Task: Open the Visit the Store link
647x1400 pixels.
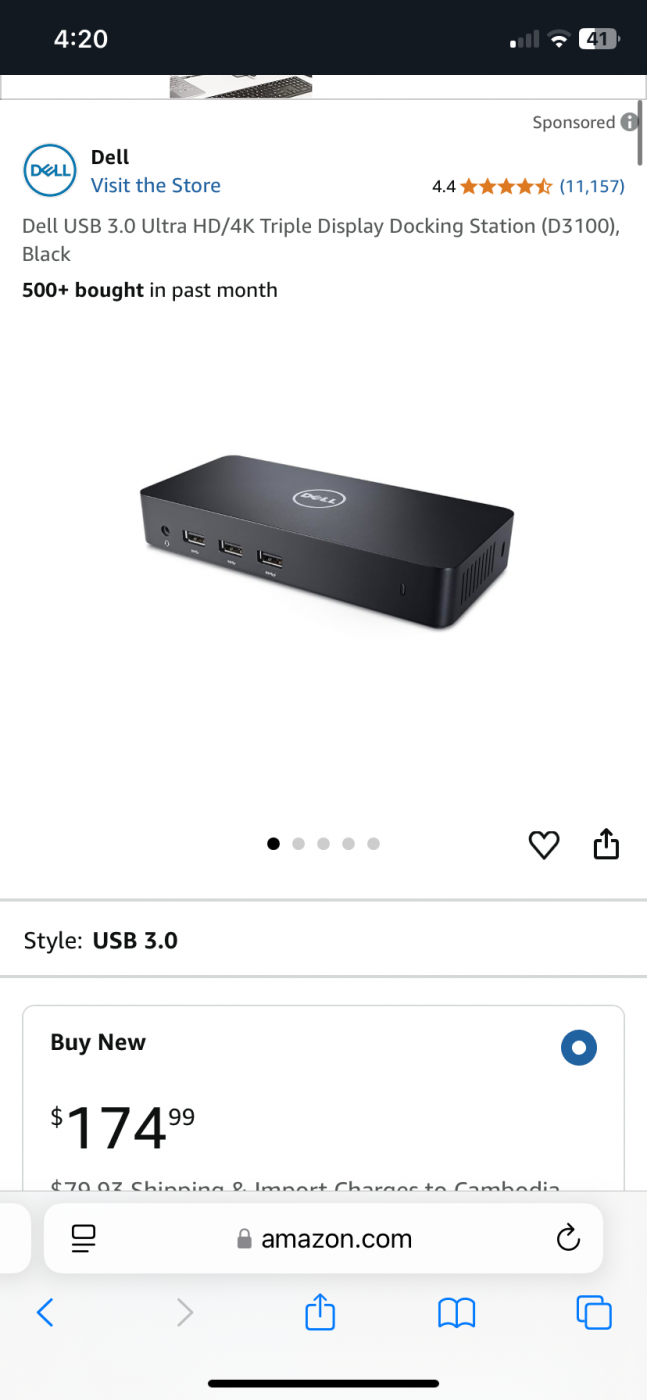Action: click(155, 185)
